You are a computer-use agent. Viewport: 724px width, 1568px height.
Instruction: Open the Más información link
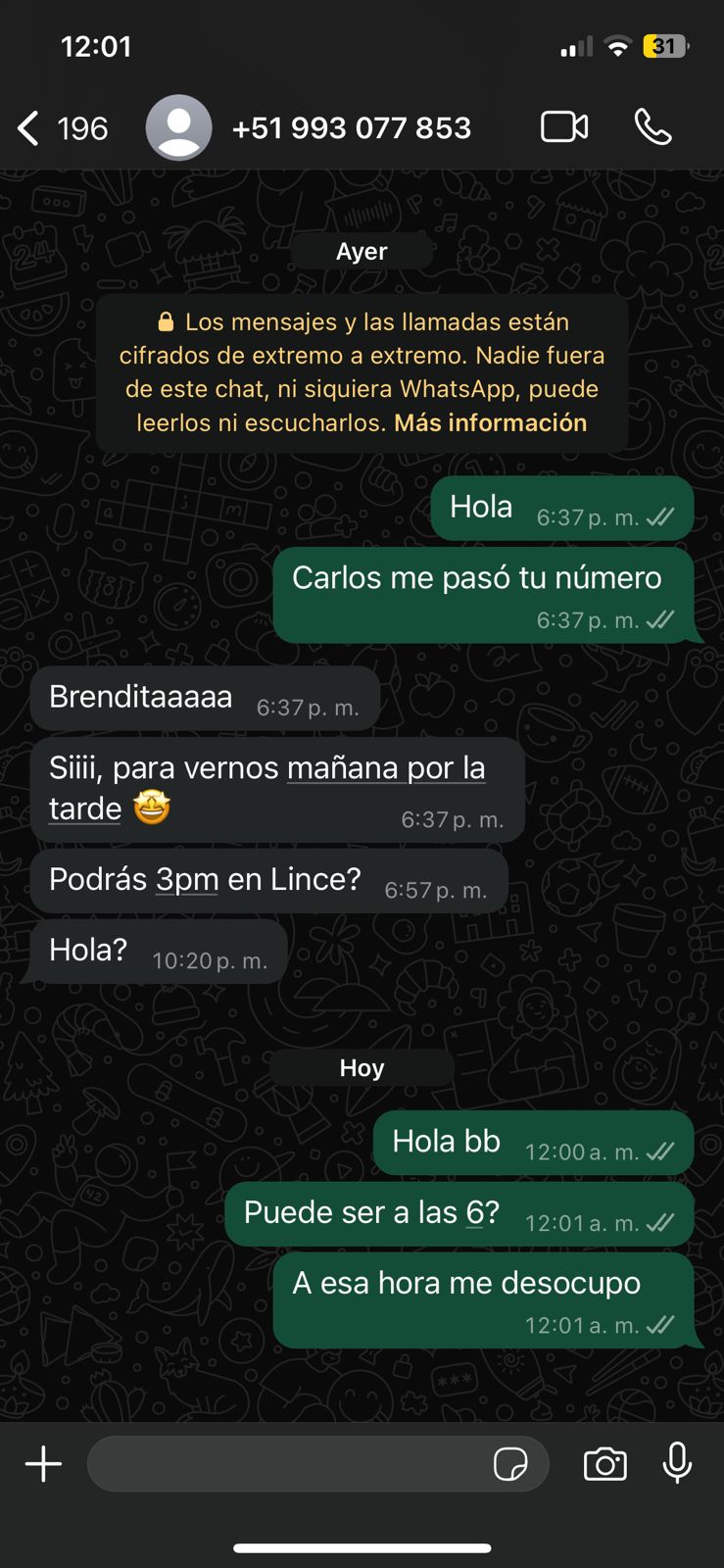click(x=490, y=422)
